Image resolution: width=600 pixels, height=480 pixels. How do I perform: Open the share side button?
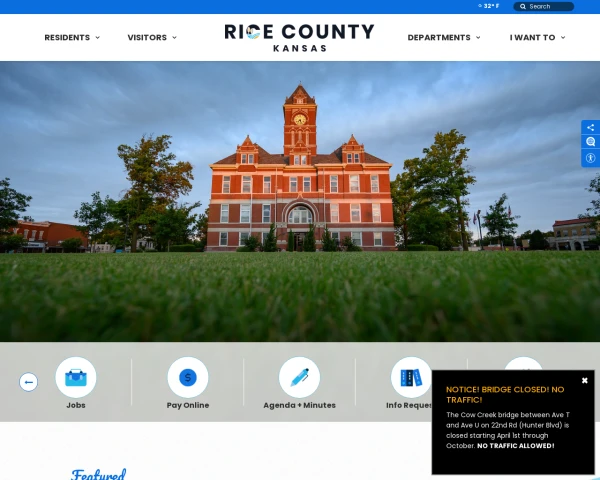(x=591, y=128)
